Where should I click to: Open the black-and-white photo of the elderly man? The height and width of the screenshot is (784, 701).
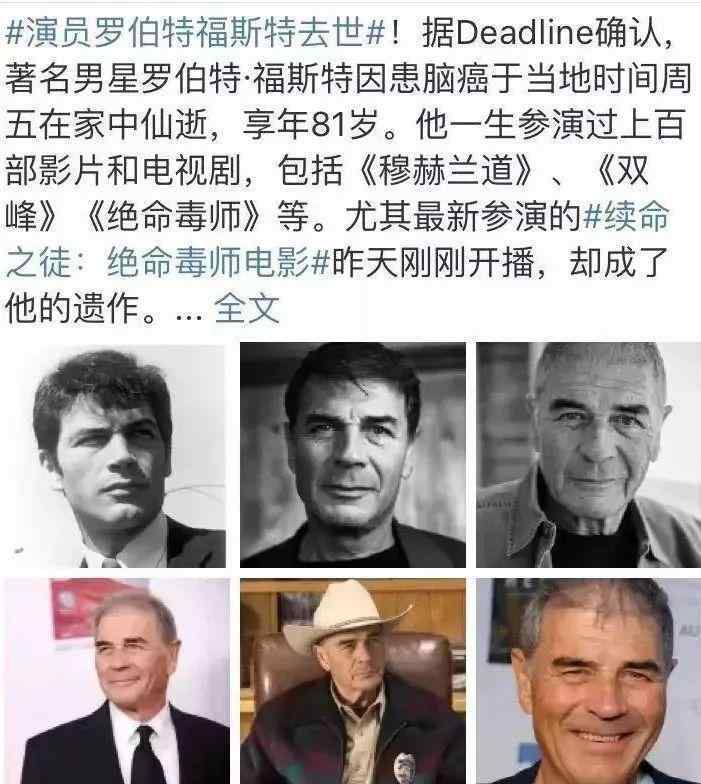[x=588, y=456]
